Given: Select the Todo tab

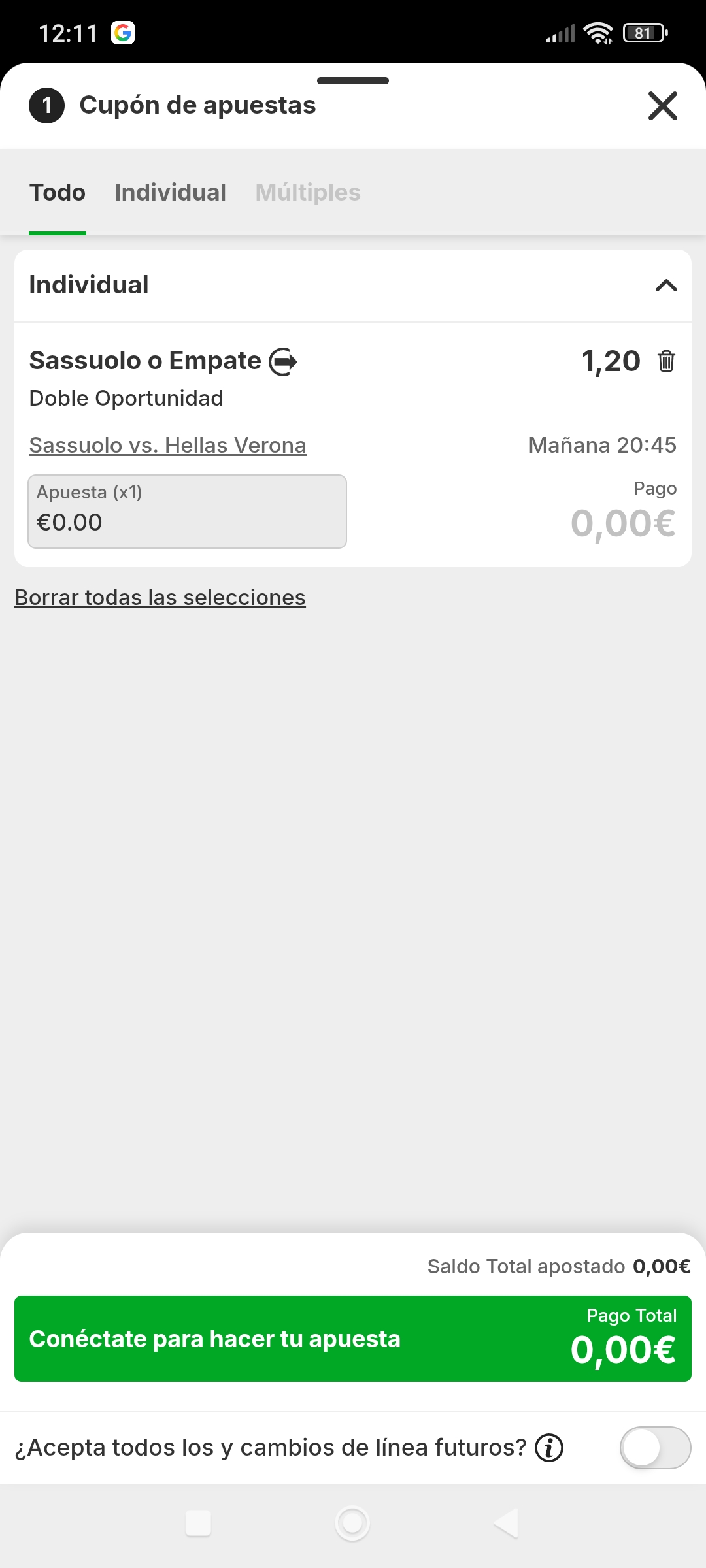Looking at the screenshot, I should (58, 193).
